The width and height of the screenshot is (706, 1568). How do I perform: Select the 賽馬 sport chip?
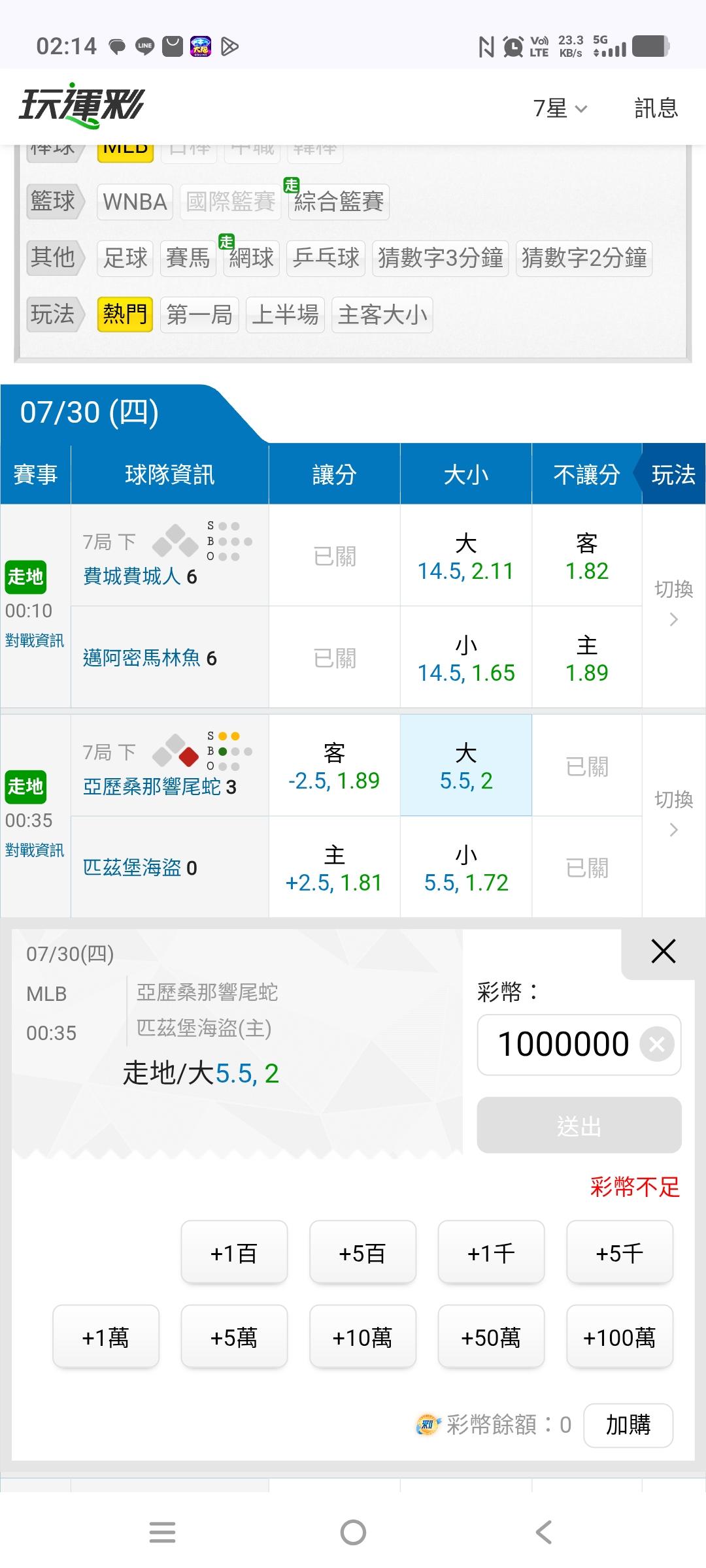click(x=188, y=258)
